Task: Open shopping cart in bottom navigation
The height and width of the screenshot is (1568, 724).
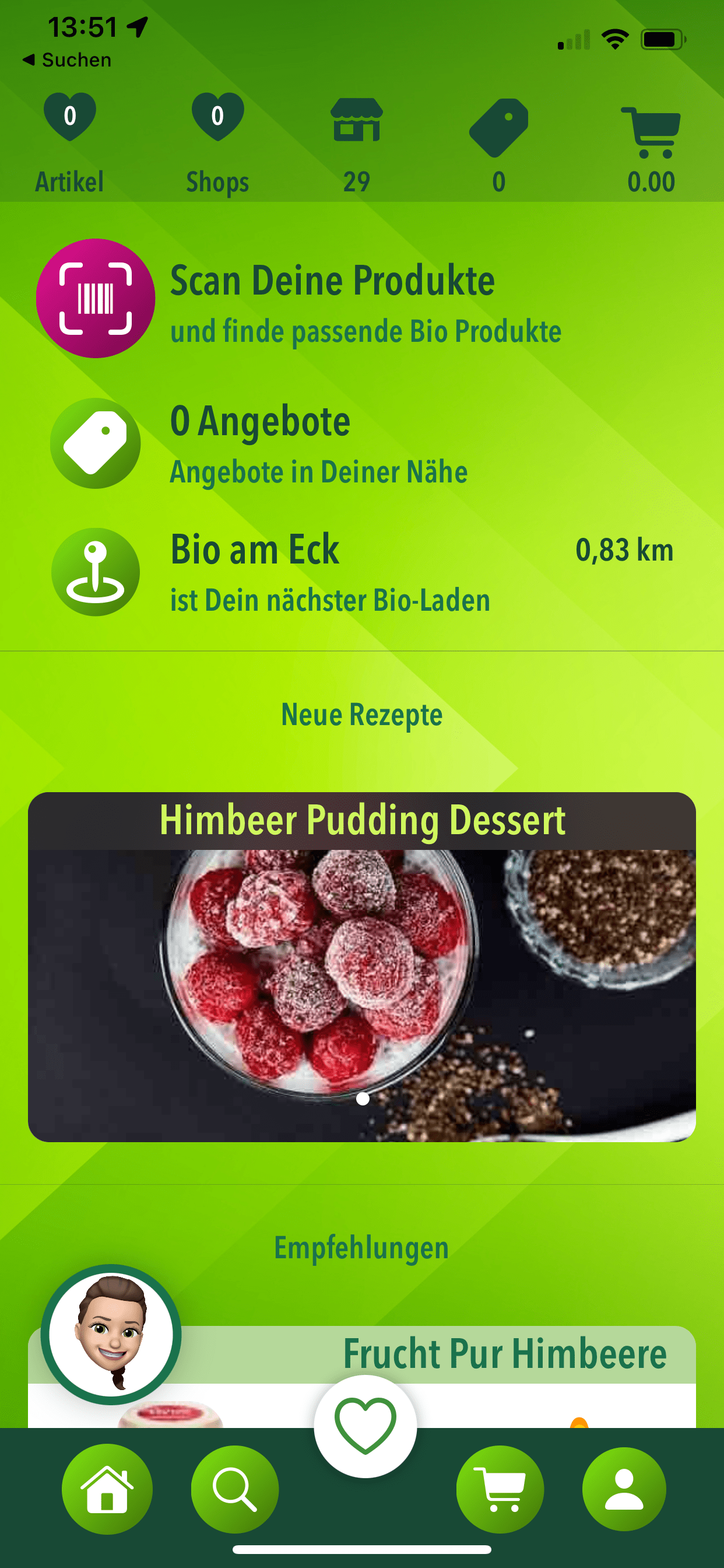Action: 500,1489
